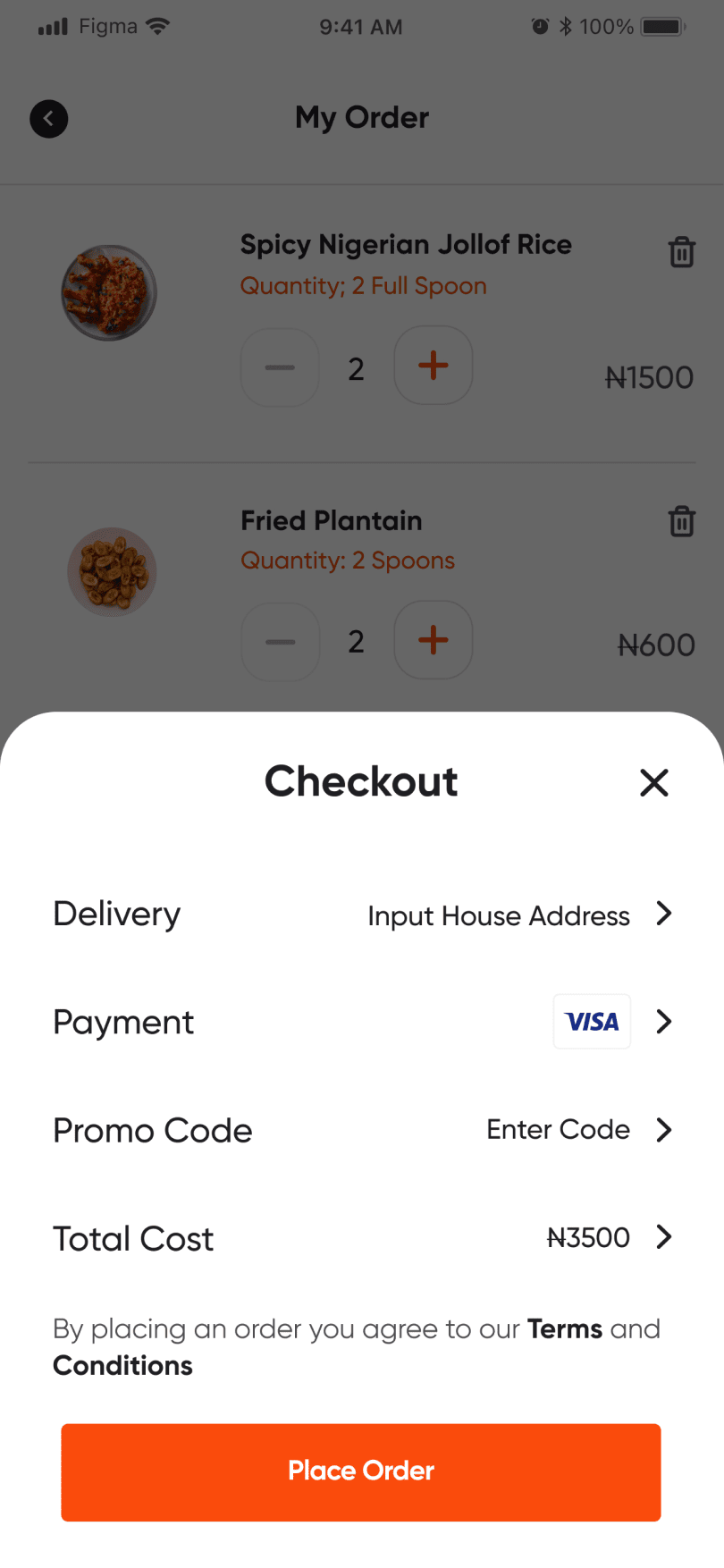Expand the Total Cost details

pos(362,1238)
